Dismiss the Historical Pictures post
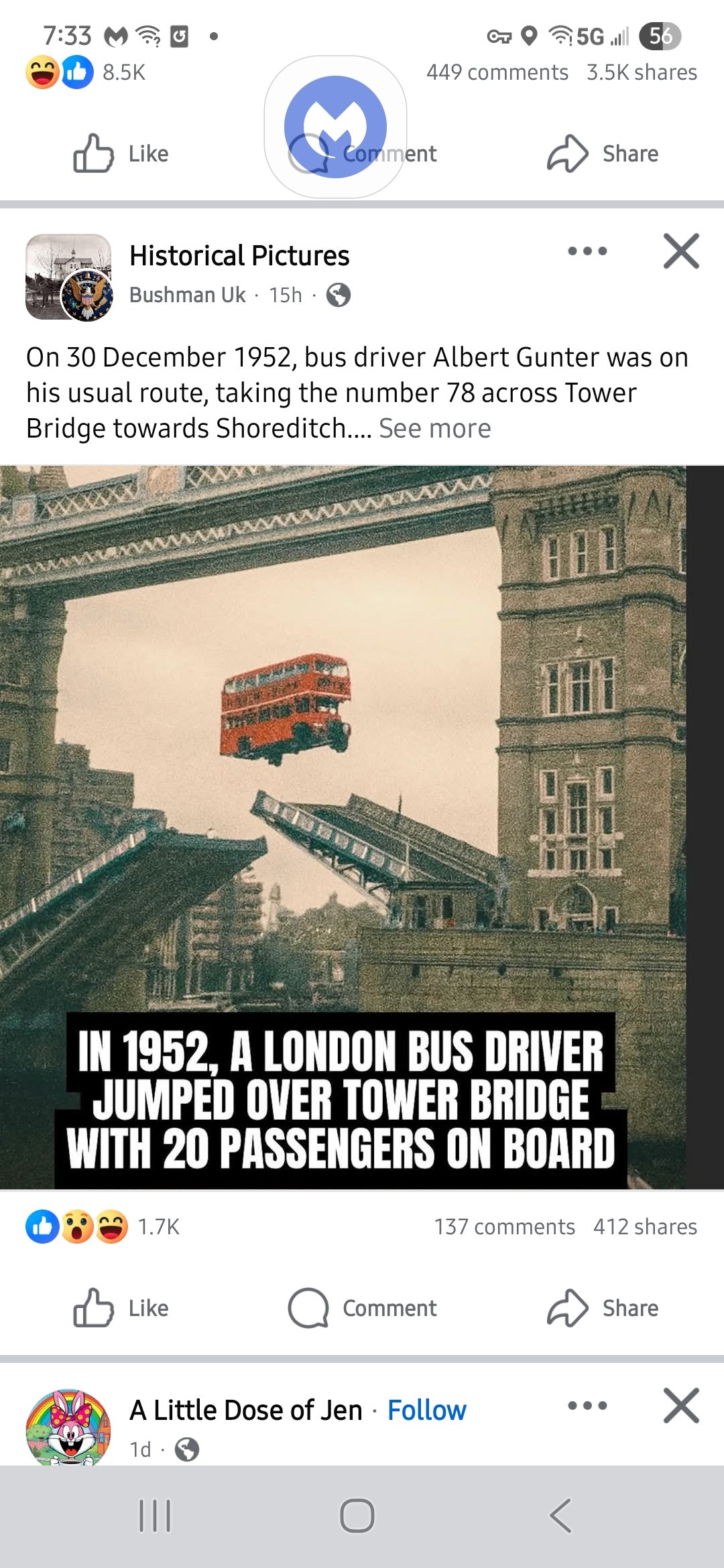The width and height of the screenshot is (724, 1568). 681,251
